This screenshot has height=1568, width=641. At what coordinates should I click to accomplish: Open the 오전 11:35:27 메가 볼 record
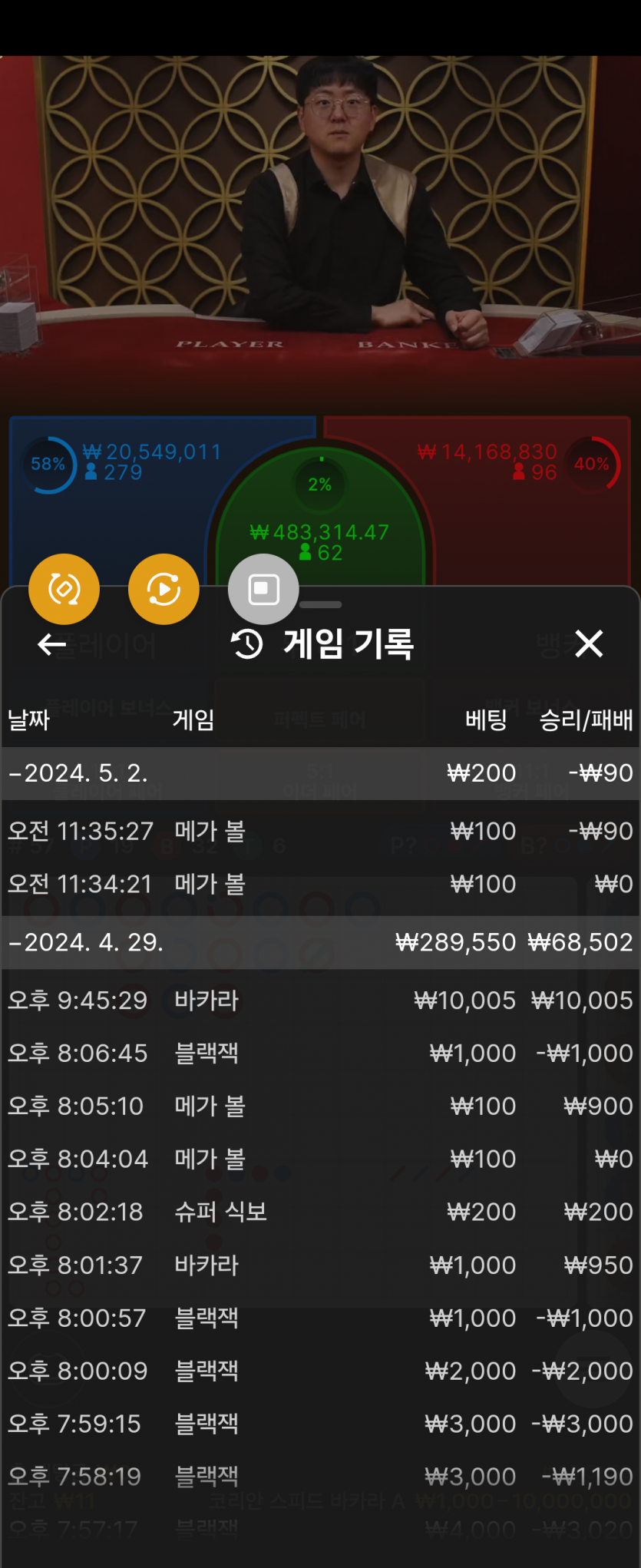pos(320,831)
